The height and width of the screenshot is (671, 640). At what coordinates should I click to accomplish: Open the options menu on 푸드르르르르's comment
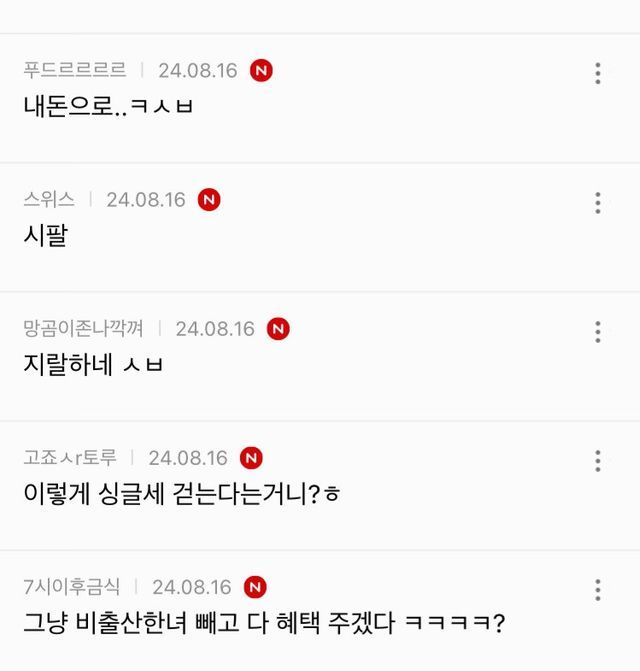[597, 73]
